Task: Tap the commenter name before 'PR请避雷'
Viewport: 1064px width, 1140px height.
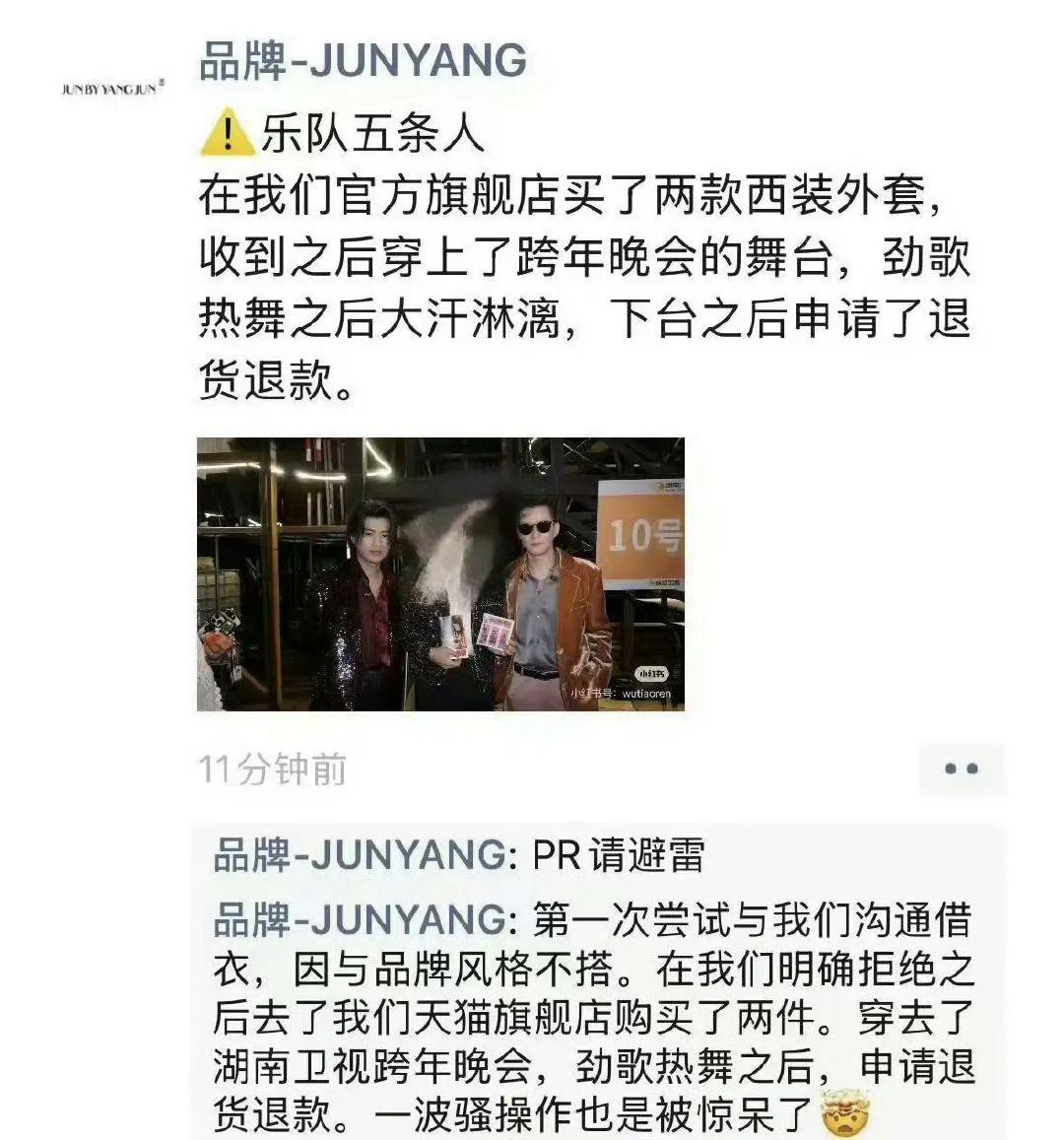Action: [x=360, y=854]
